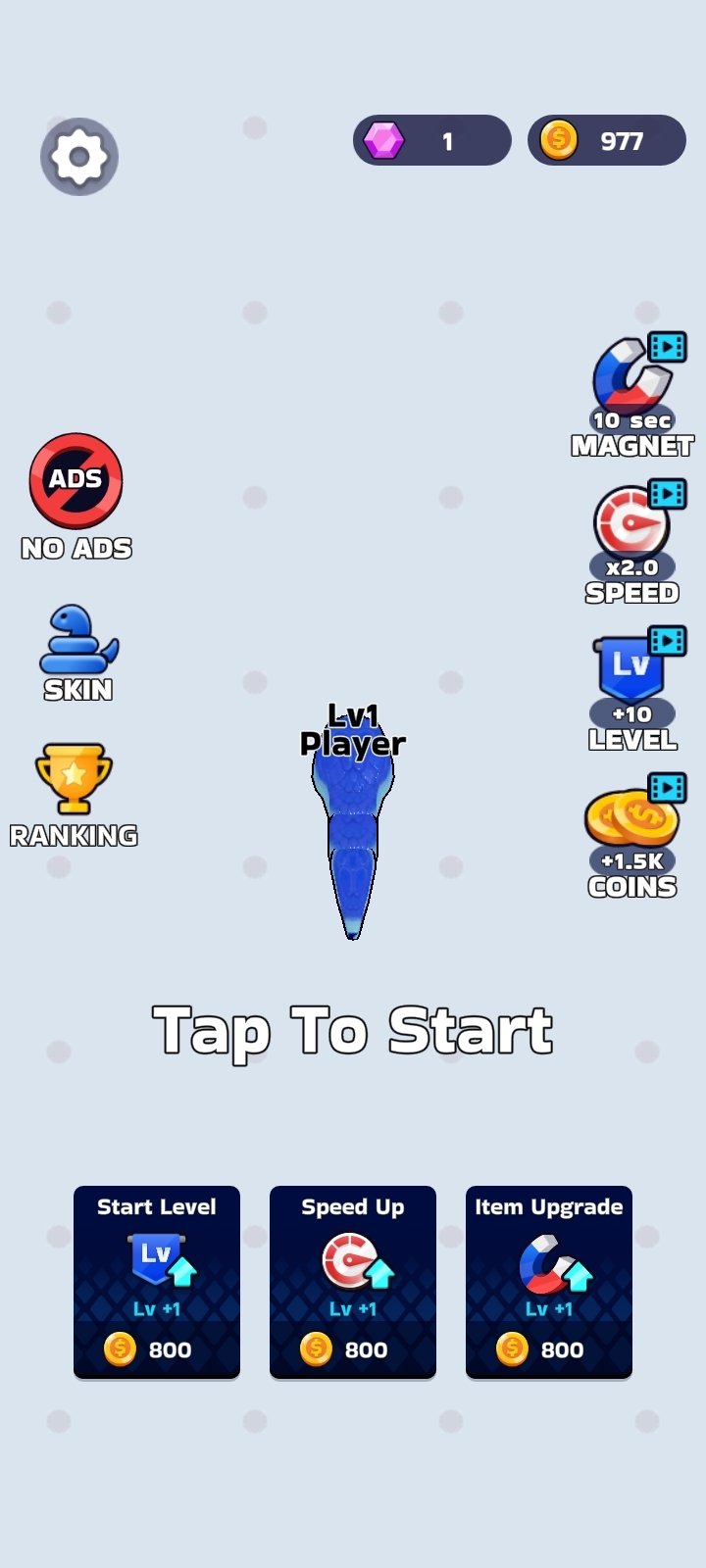Purchase the Speed Up upgrade
This screenshot has height=1568, width=706.
coord(353,1282)
